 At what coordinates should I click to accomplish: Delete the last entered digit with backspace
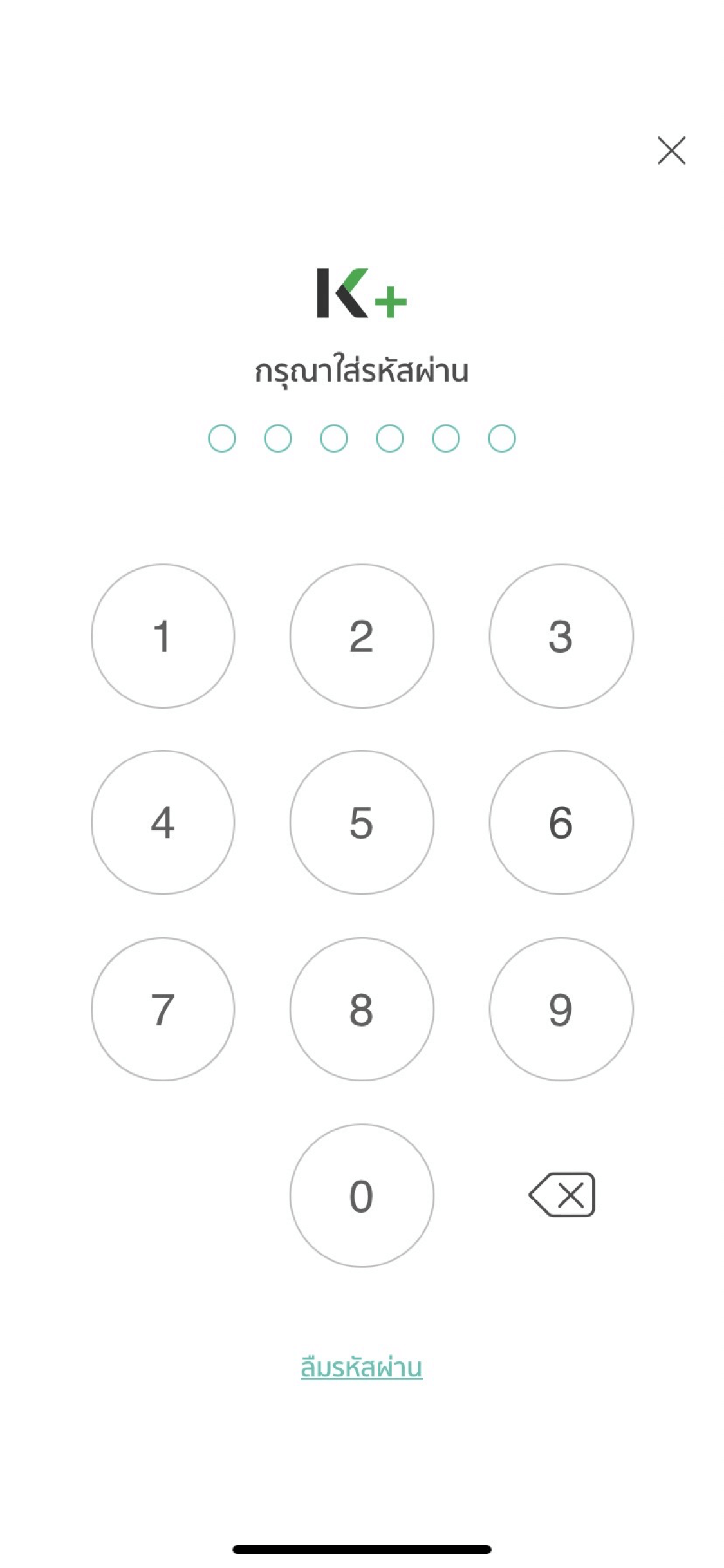(562, 1195)
